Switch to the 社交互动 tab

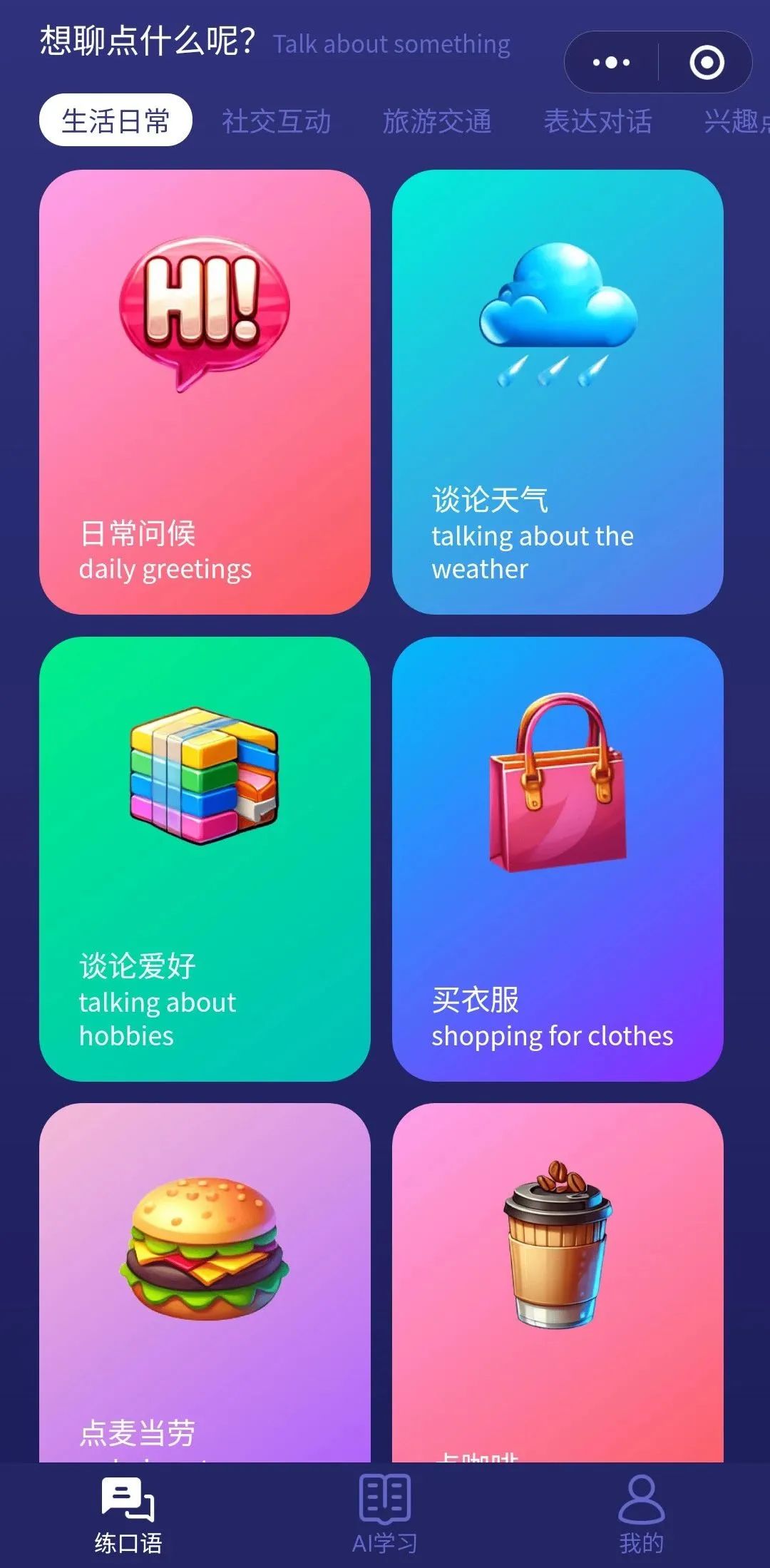(x=277, y=121)
